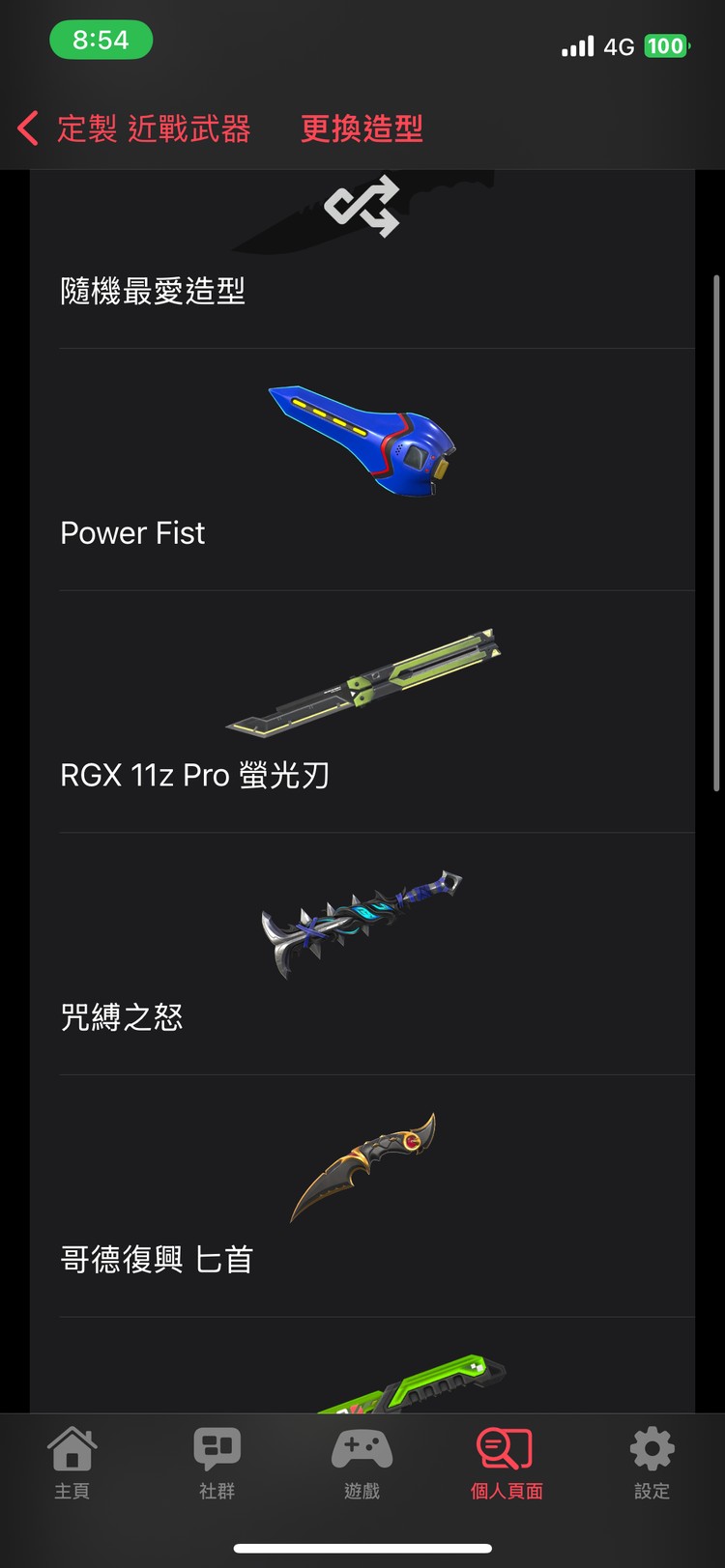Open the 社群 tab
The width and height of the screenshot is (725, 1568).
click(217, 1463)
